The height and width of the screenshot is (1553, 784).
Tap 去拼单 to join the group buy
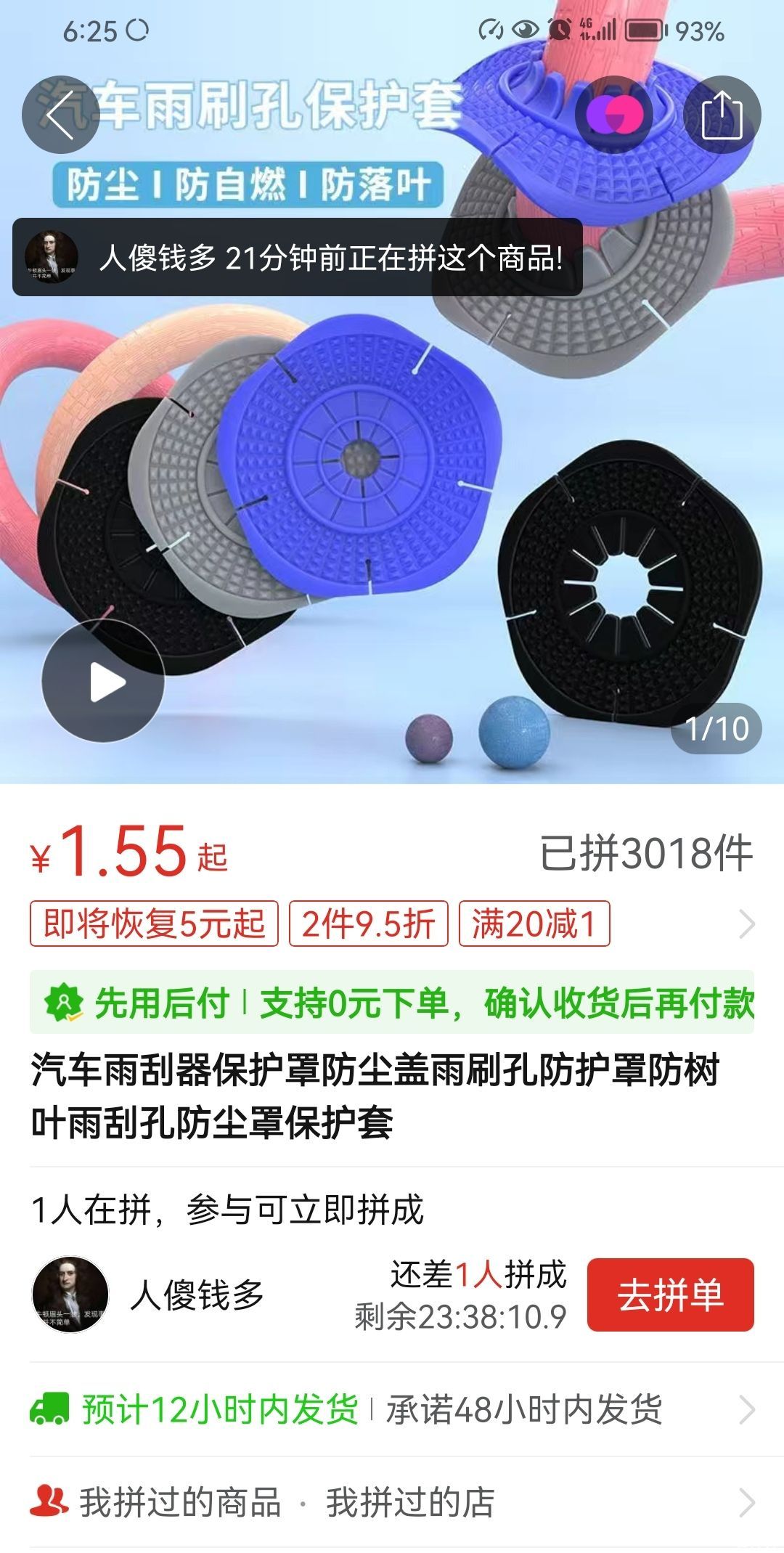point(670,1295)
